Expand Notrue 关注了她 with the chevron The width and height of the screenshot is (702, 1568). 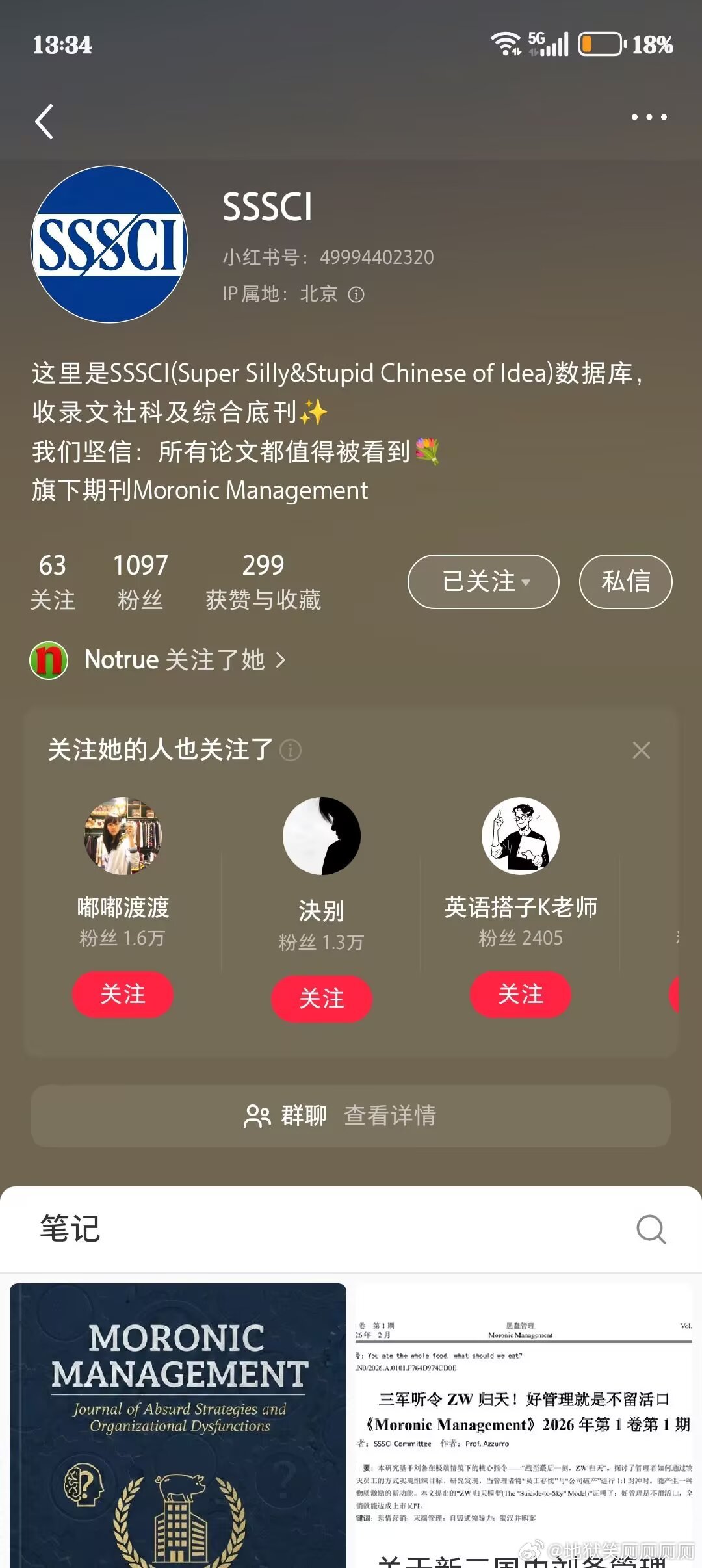(x=281, y=659)
